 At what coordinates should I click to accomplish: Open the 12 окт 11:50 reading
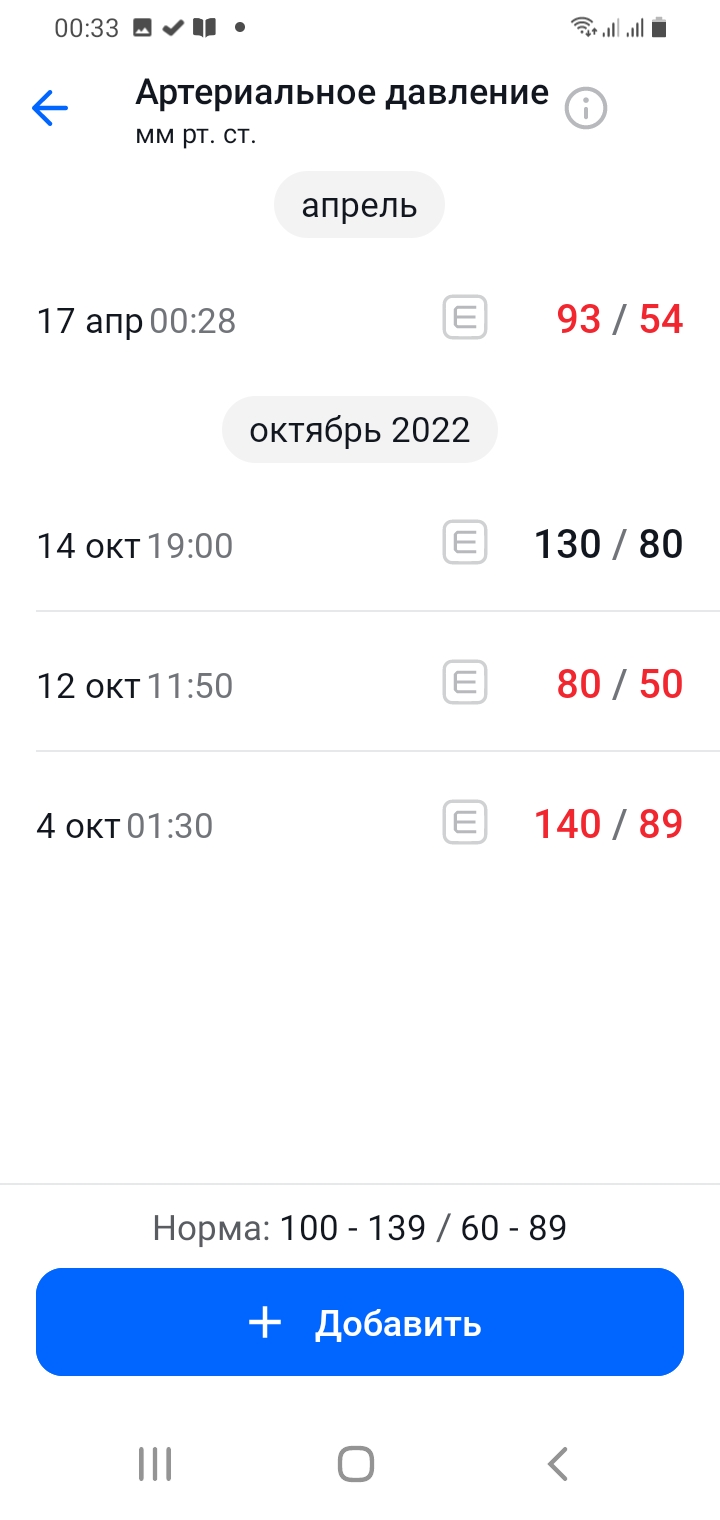(x=200, y=685)
